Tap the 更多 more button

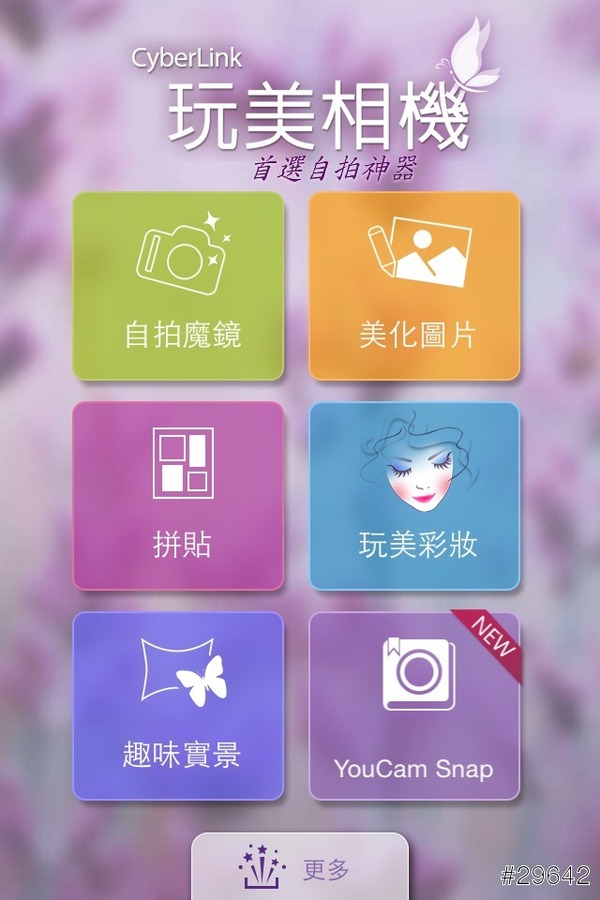[300, 866]
